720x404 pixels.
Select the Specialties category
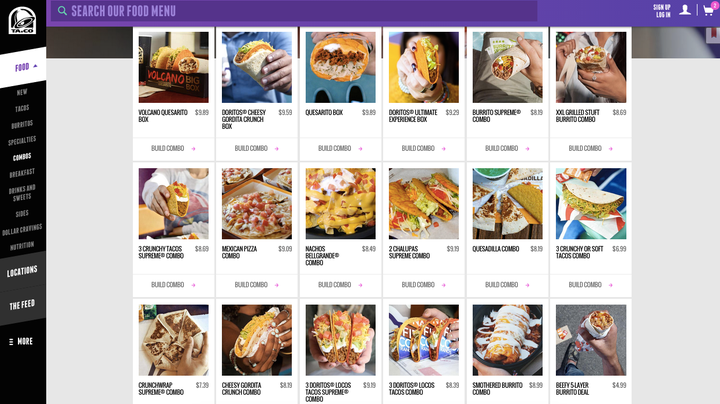pyautogui.click(x=22, y=141)
